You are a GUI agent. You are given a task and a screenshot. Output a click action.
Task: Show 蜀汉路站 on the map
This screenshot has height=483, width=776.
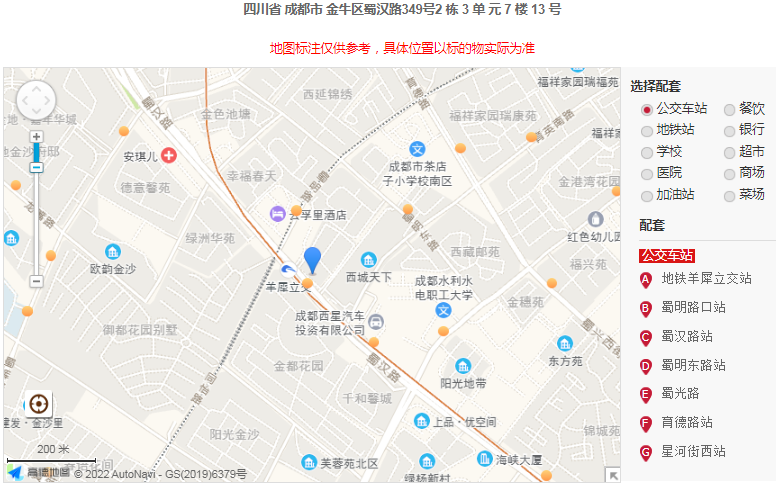(686, 336)
